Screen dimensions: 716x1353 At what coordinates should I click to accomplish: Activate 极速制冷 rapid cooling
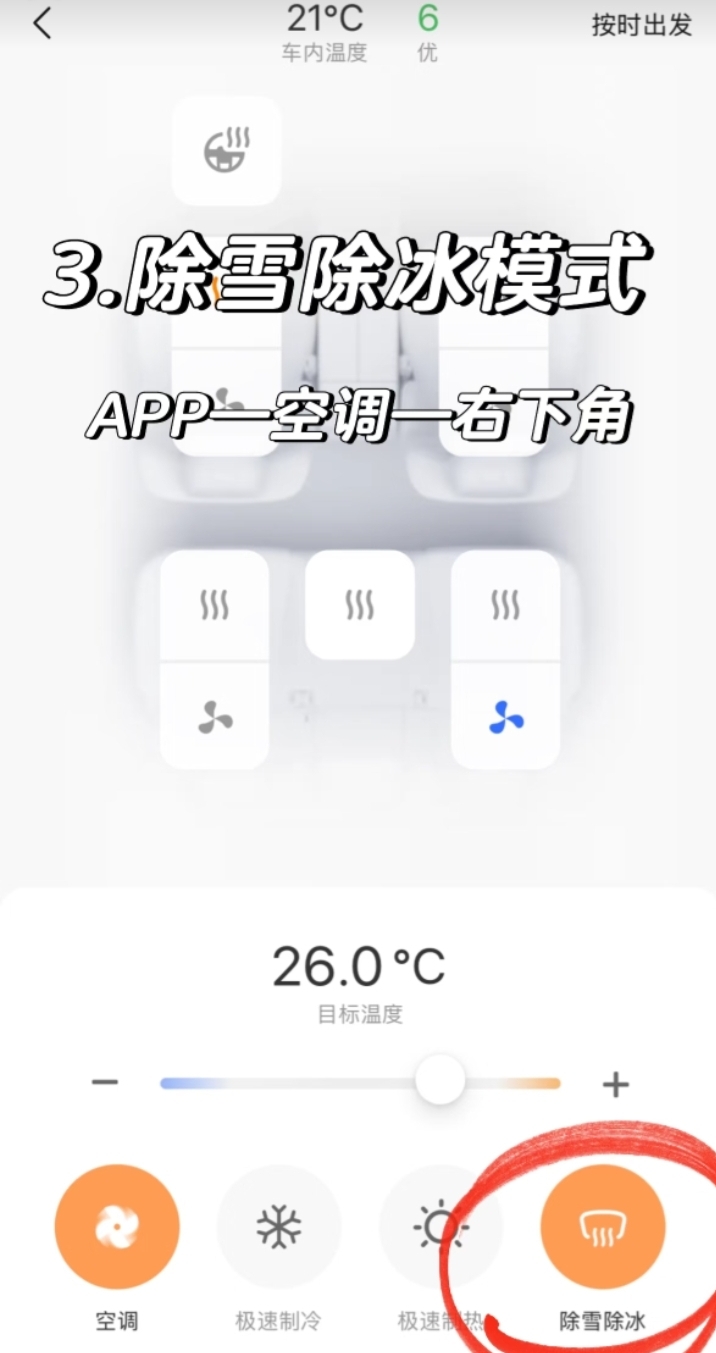click(279, 1227)
